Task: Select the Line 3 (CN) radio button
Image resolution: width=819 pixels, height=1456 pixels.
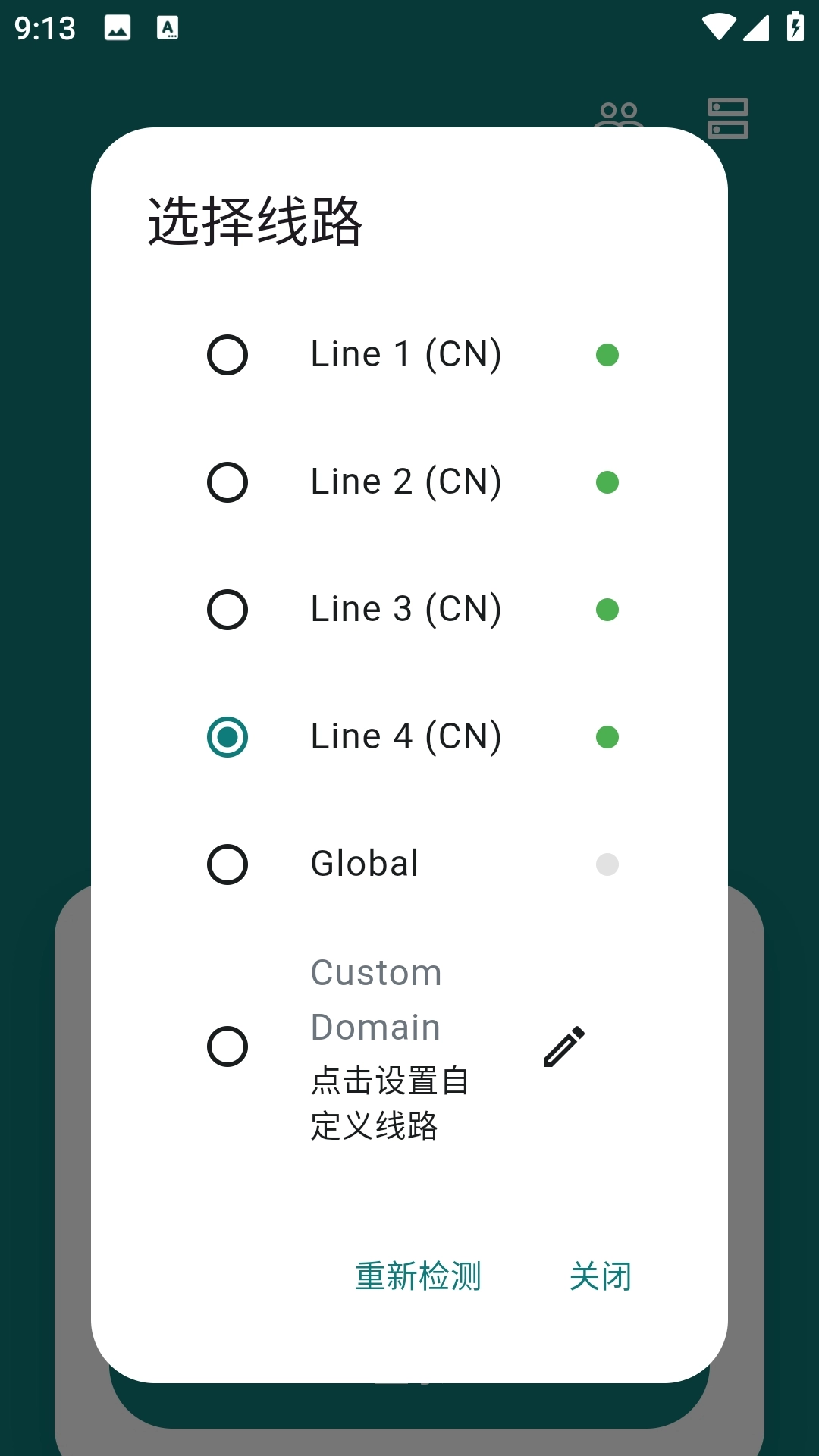Action: pos(228,608)
